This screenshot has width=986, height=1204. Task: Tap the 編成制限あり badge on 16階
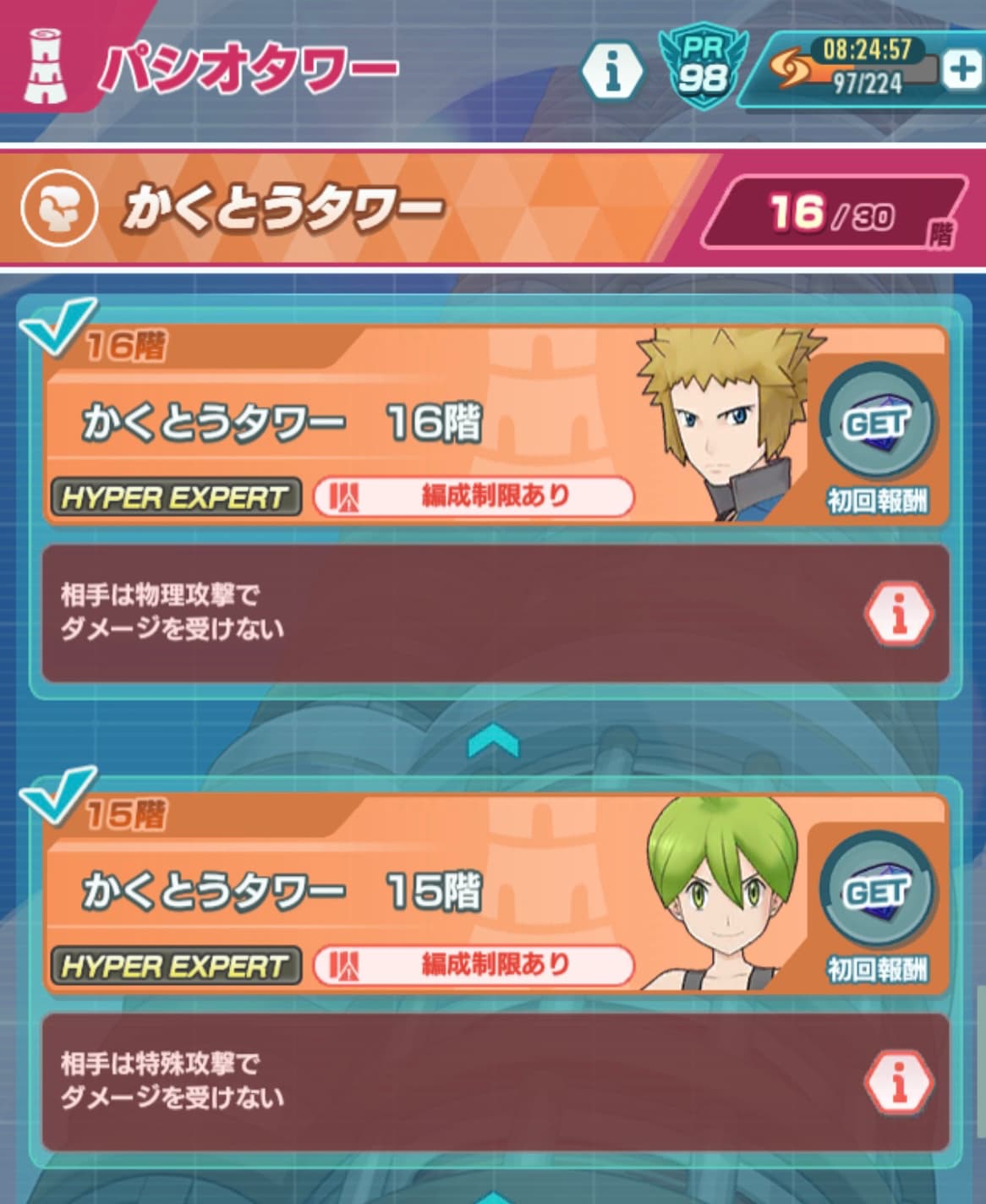(x=474, y=496)
